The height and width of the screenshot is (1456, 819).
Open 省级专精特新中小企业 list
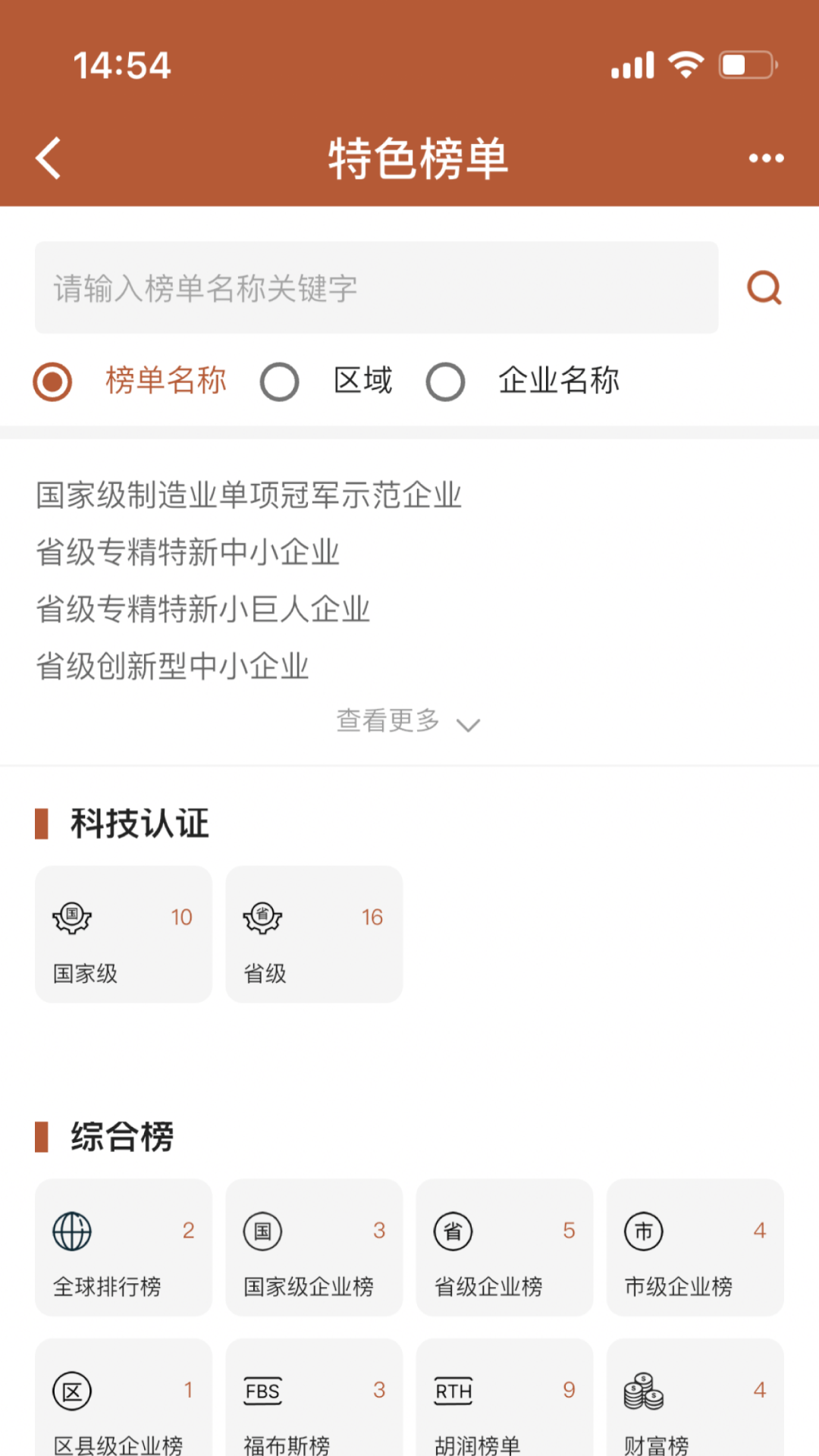coord(187,552)
